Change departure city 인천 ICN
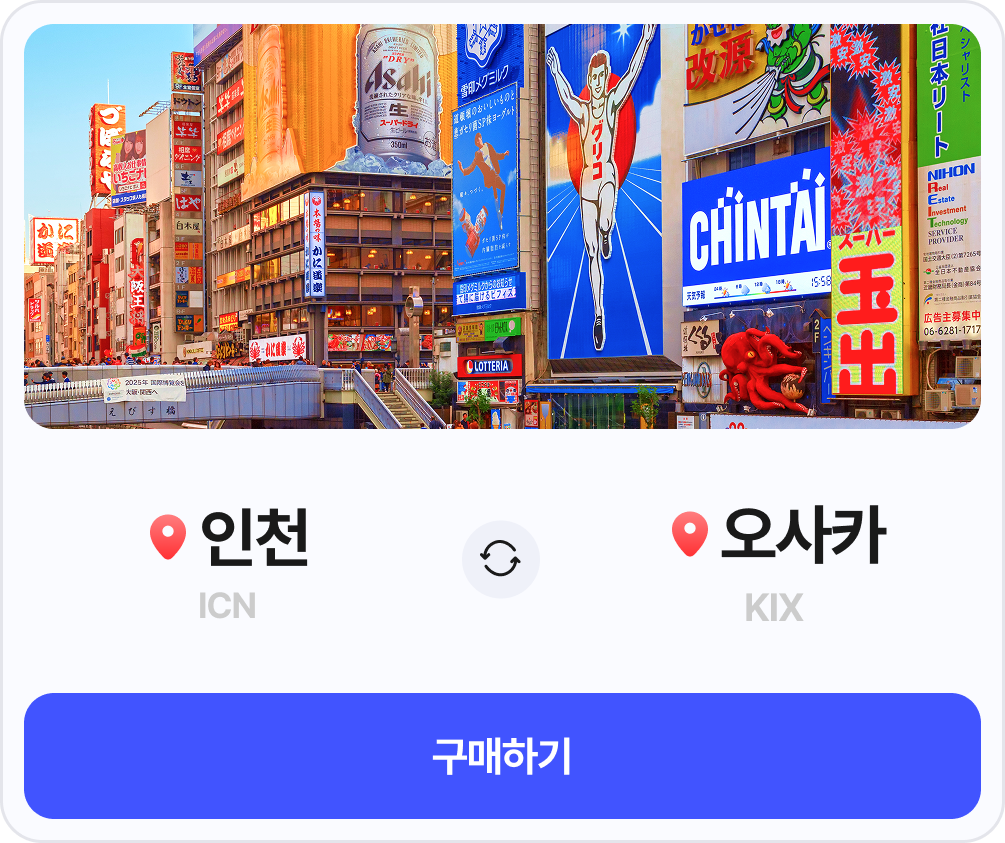Screen dimensions: 1005x843 click(230, 560)
